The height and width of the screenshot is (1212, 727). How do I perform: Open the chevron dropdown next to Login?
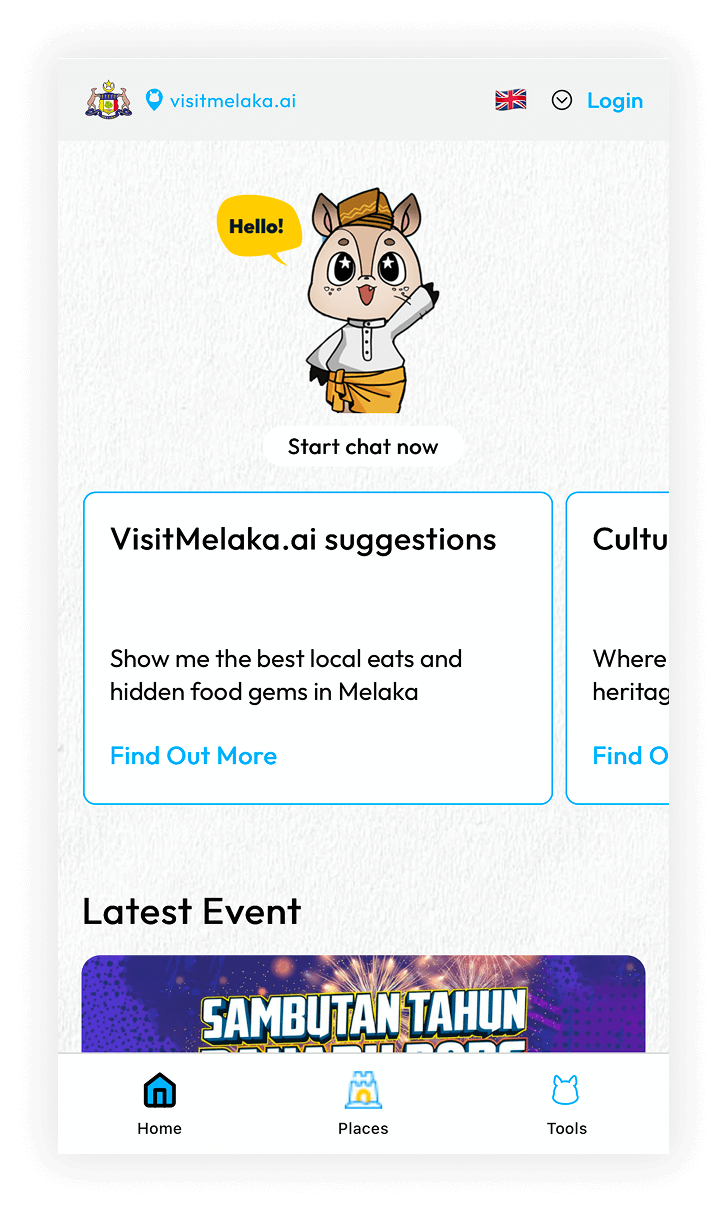(x=561, y=99)
